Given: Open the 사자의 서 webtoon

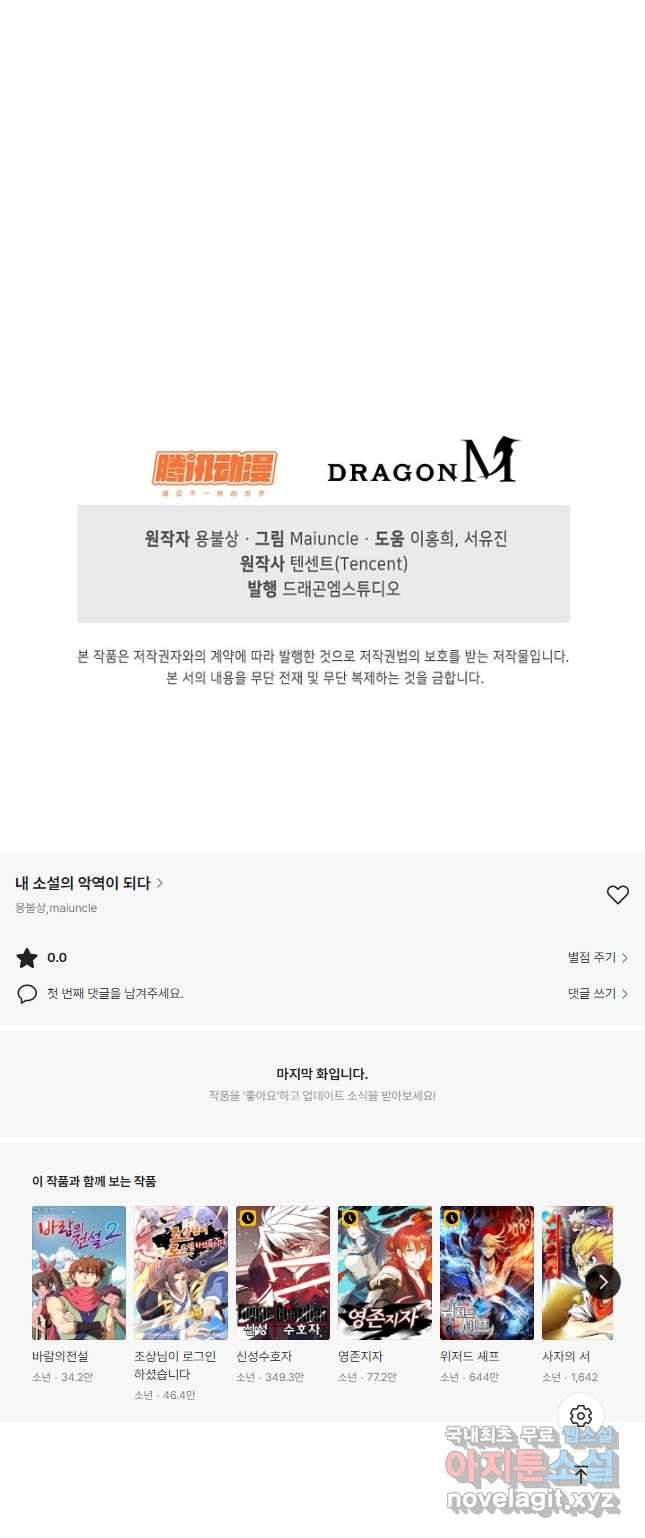Looking at the screenshot, I should tap(572, 1272).
